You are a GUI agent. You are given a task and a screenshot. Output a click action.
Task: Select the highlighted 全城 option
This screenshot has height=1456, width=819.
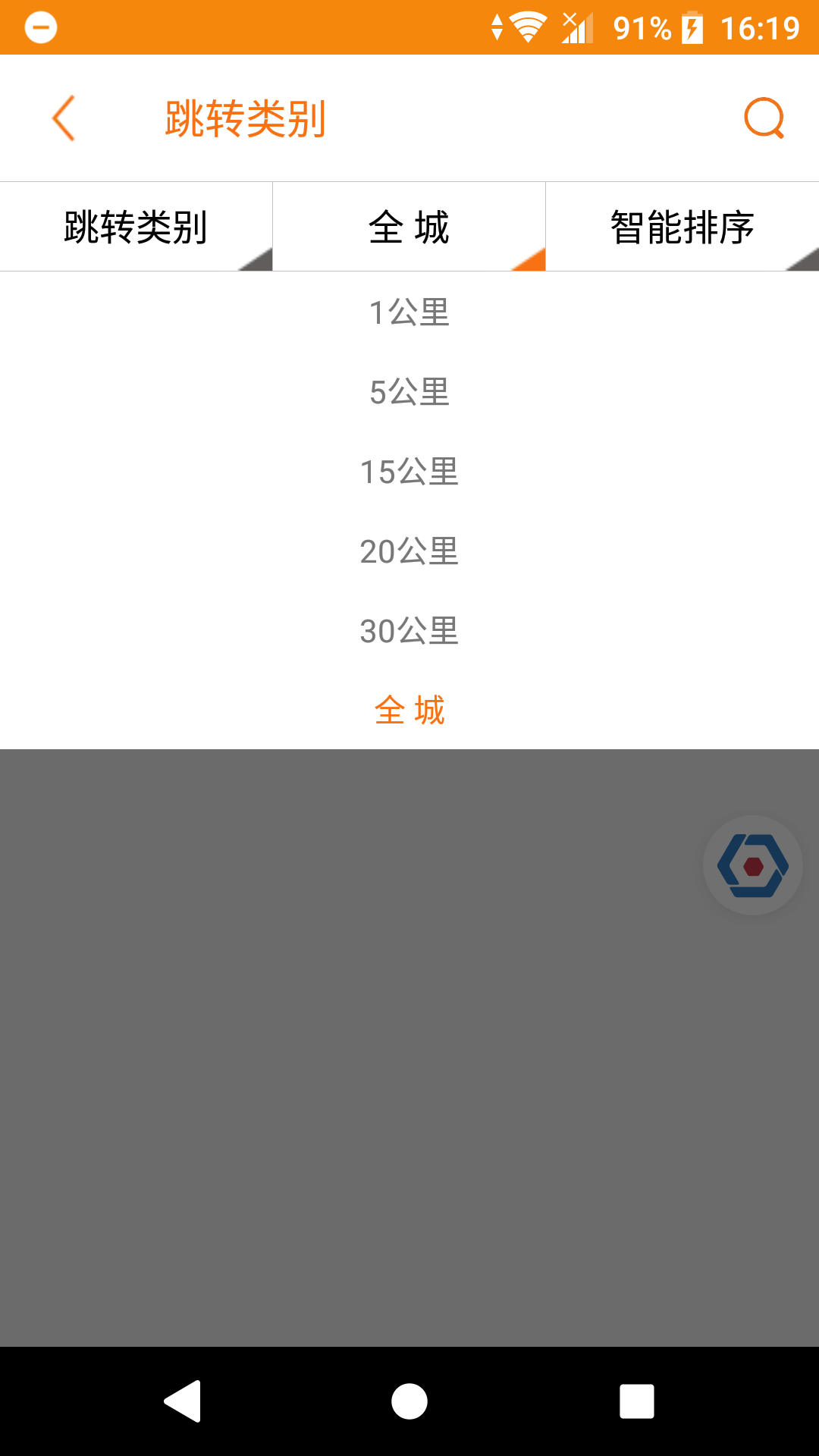[x=409, y=711]
